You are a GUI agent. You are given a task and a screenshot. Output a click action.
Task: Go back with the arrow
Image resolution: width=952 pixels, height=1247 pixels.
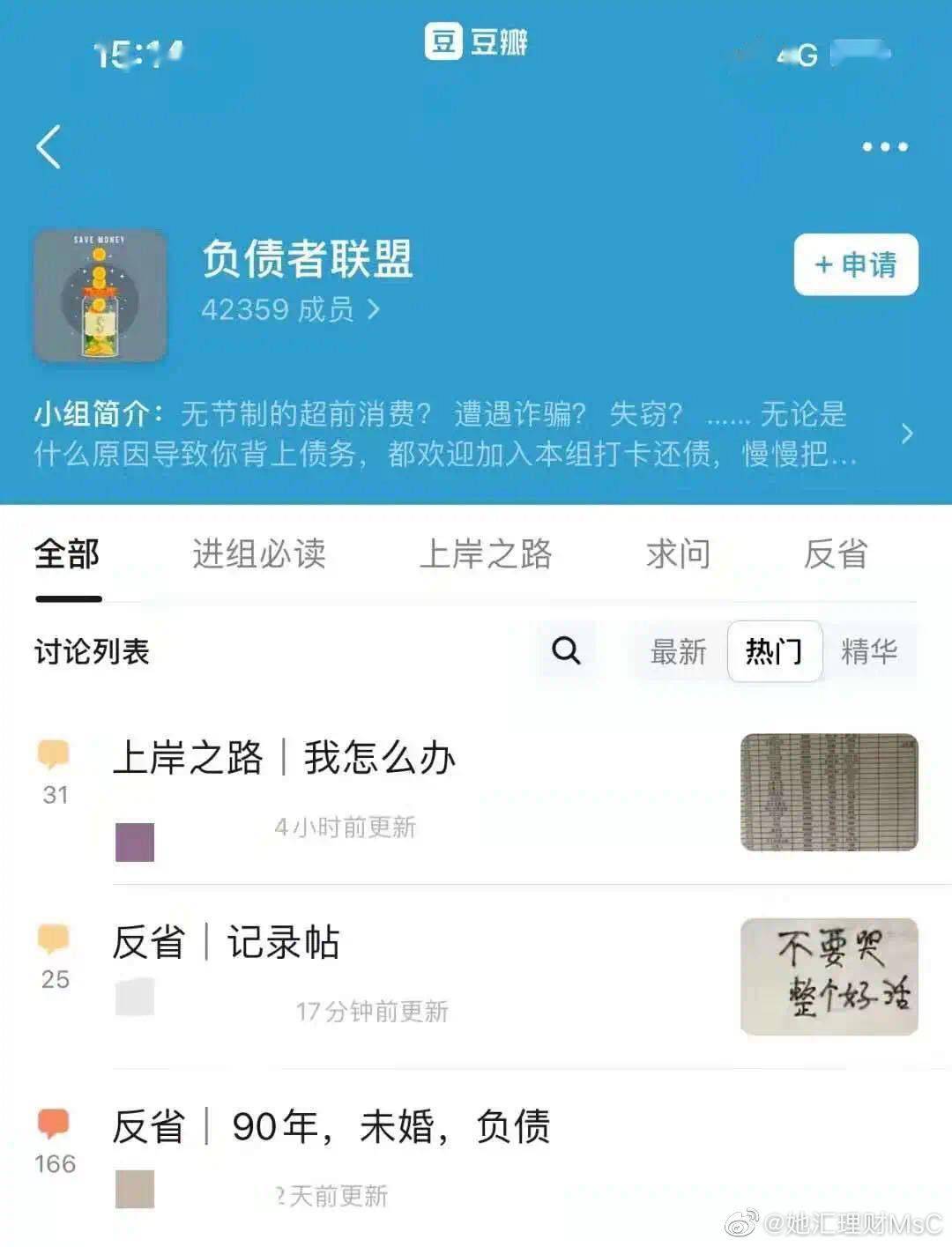pyautogui.click(x=49, y=146)
